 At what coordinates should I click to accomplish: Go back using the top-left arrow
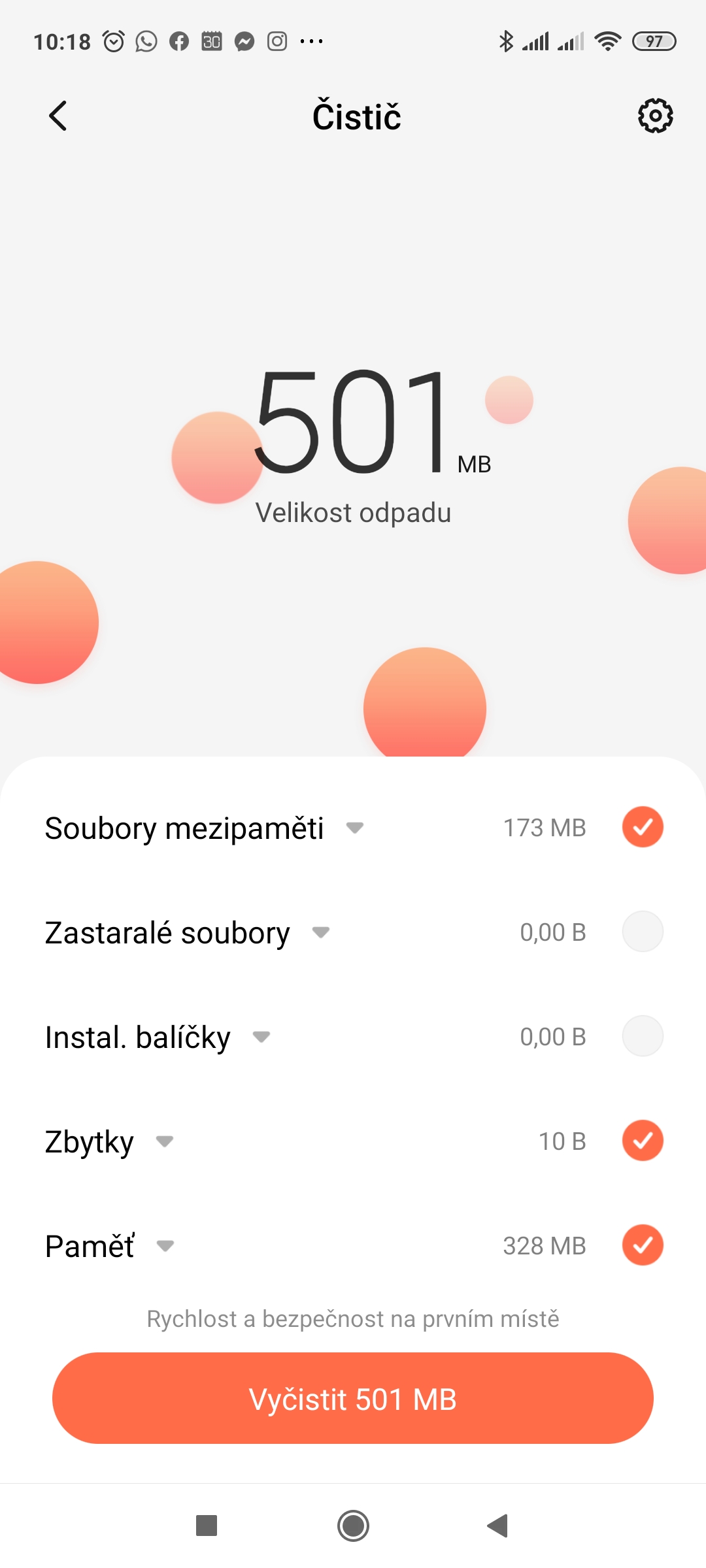pyautogui.click(x=58, y=116)
